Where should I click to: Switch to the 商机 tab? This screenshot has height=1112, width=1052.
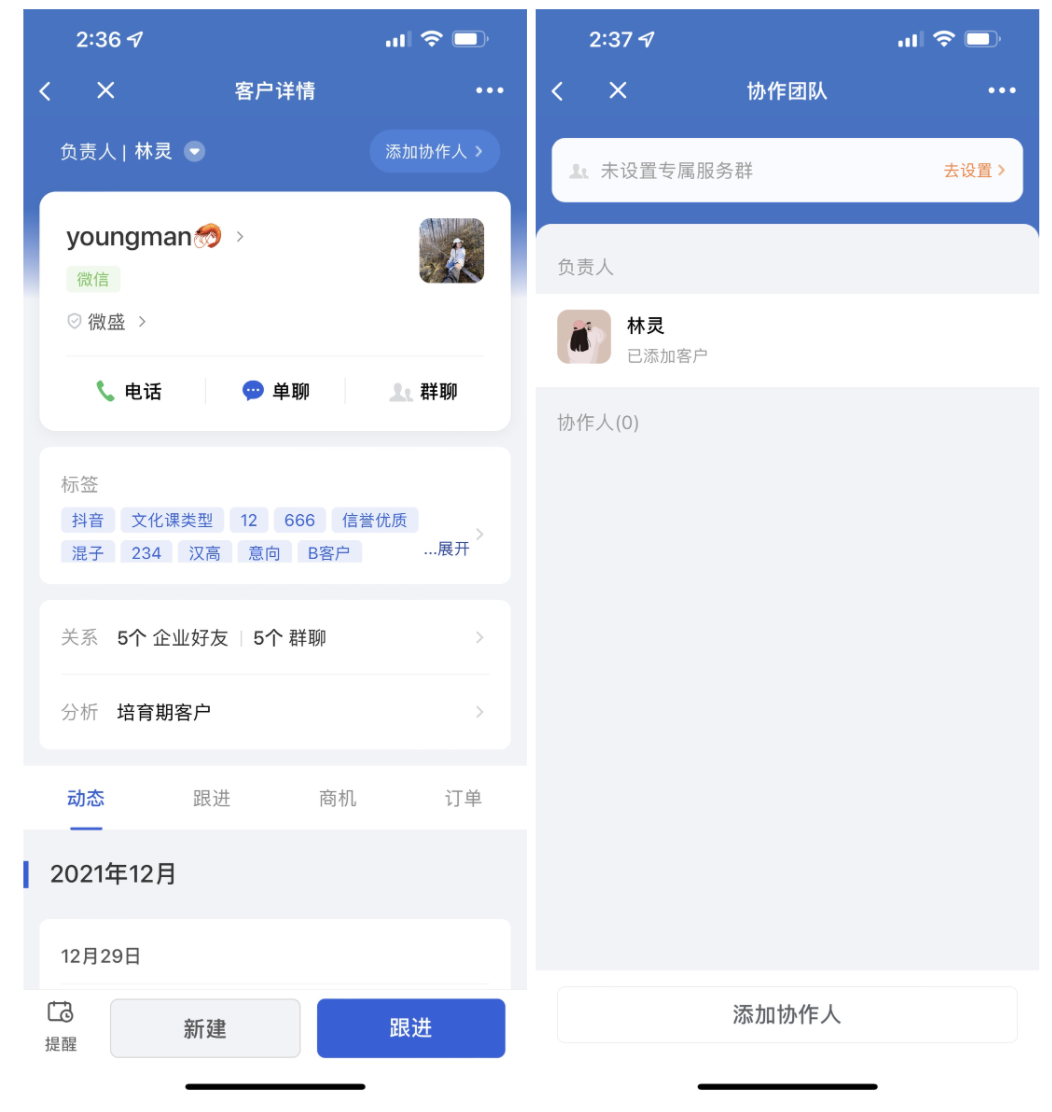tap(337, 798)
